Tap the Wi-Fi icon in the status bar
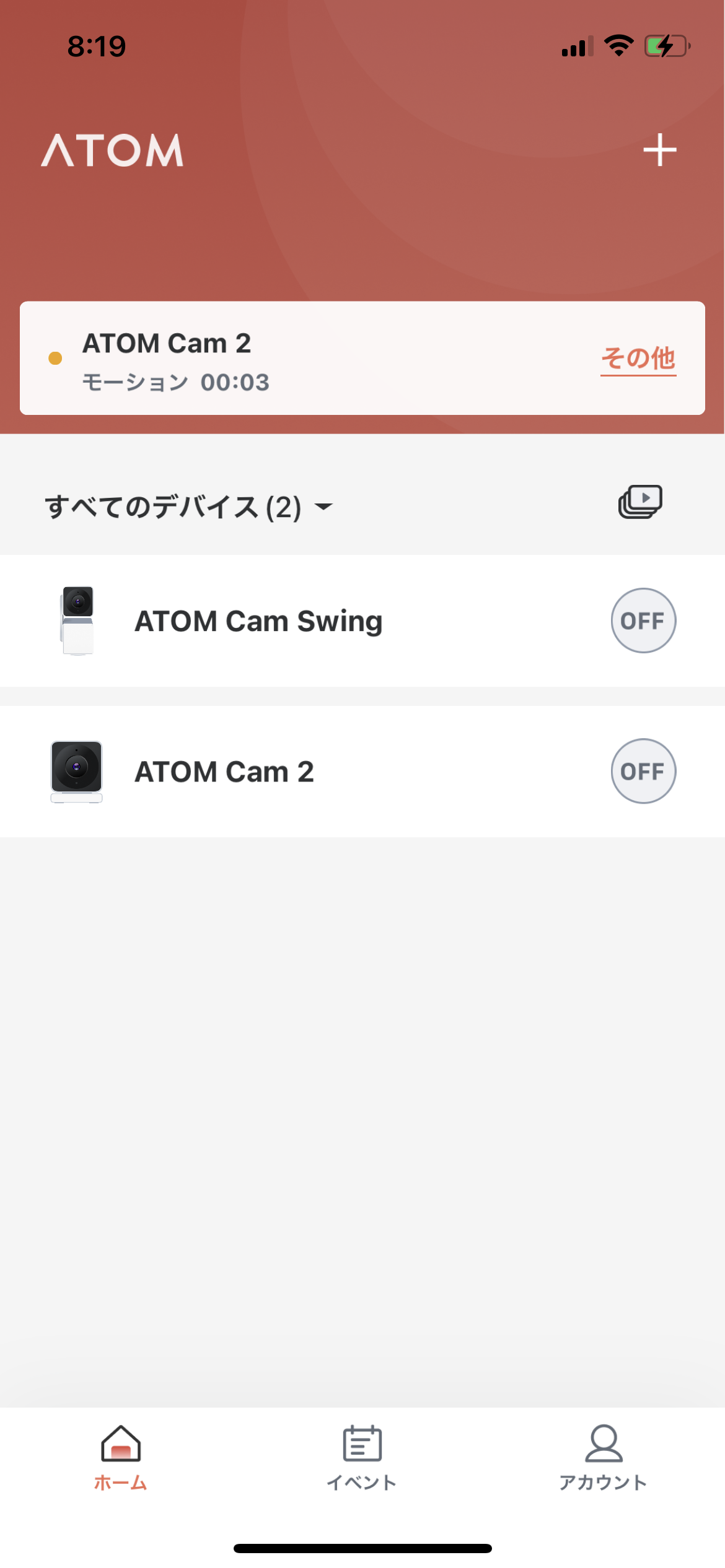725x1568 pixels. click(x=618, y=44)
